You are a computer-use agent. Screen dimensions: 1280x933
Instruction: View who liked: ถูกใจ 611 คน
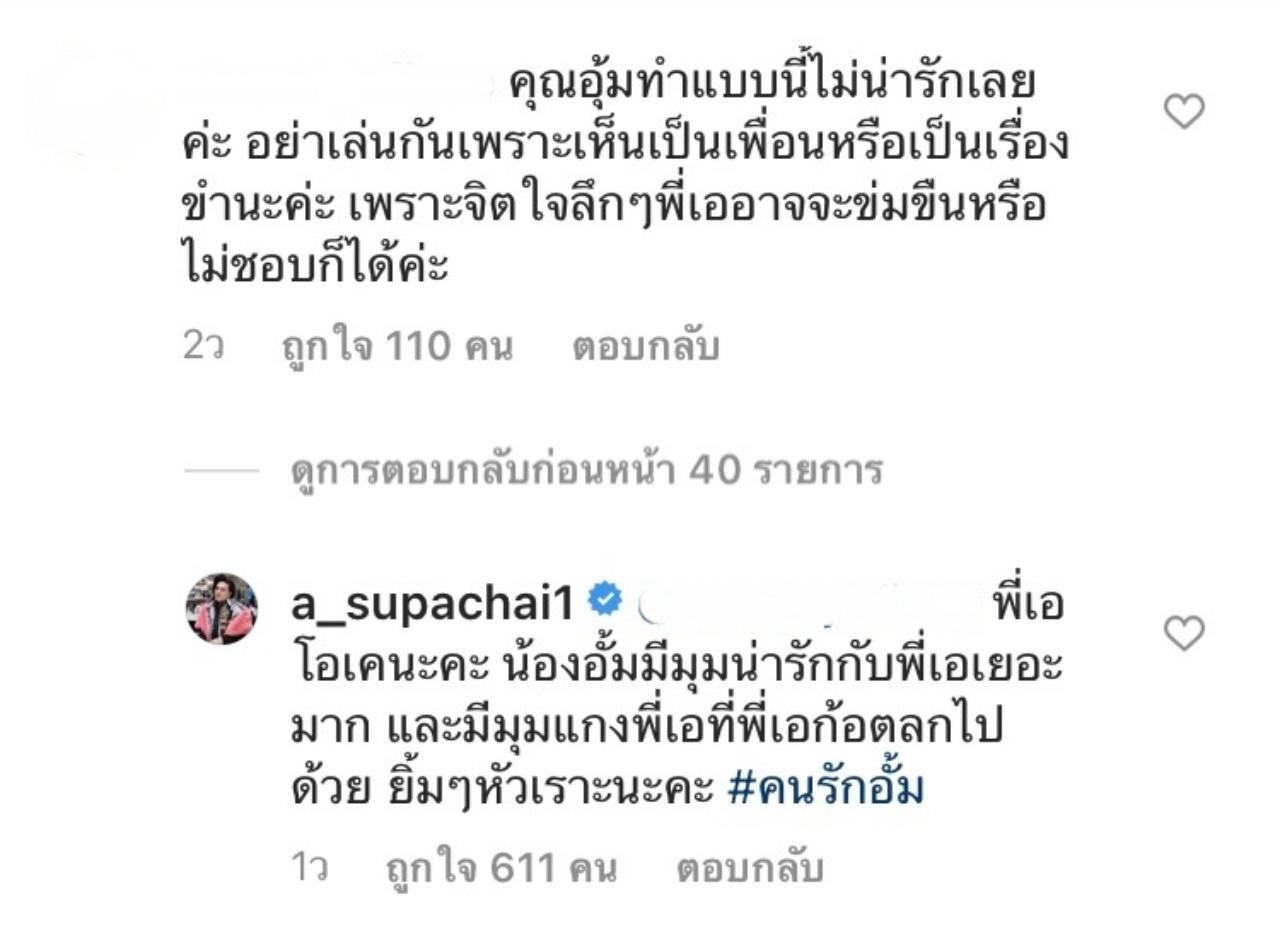click(501, 867)
